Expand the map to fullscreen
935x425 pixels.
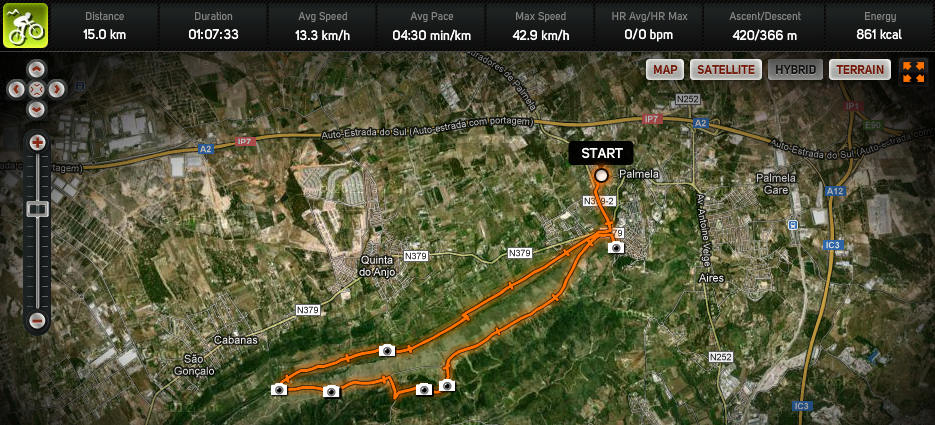tap(913, 71)
